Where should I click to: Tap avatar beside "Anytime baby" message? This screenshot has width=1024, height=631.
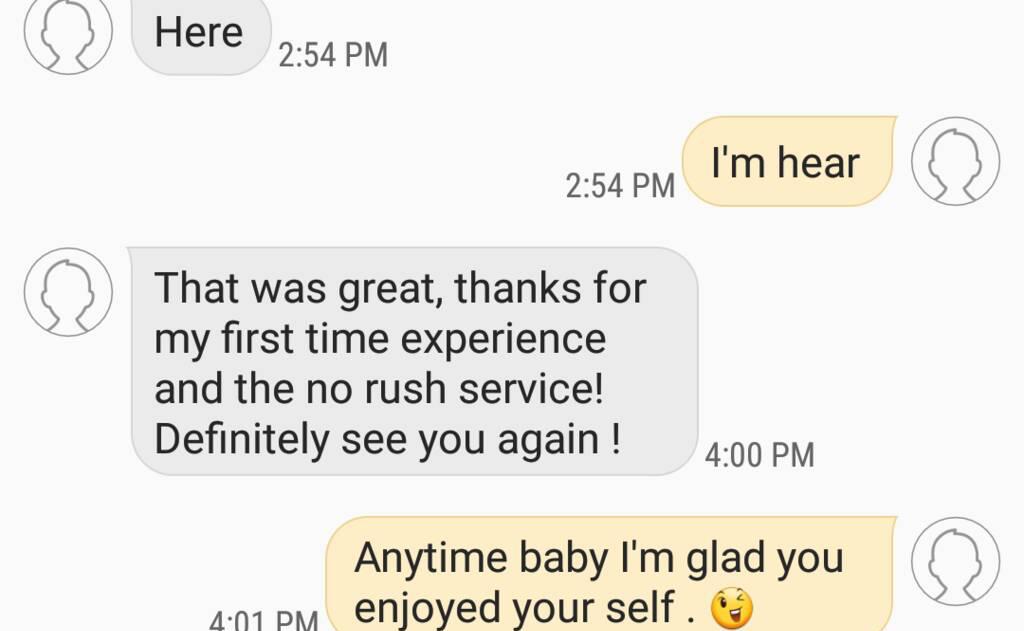(x=955, y=562)
